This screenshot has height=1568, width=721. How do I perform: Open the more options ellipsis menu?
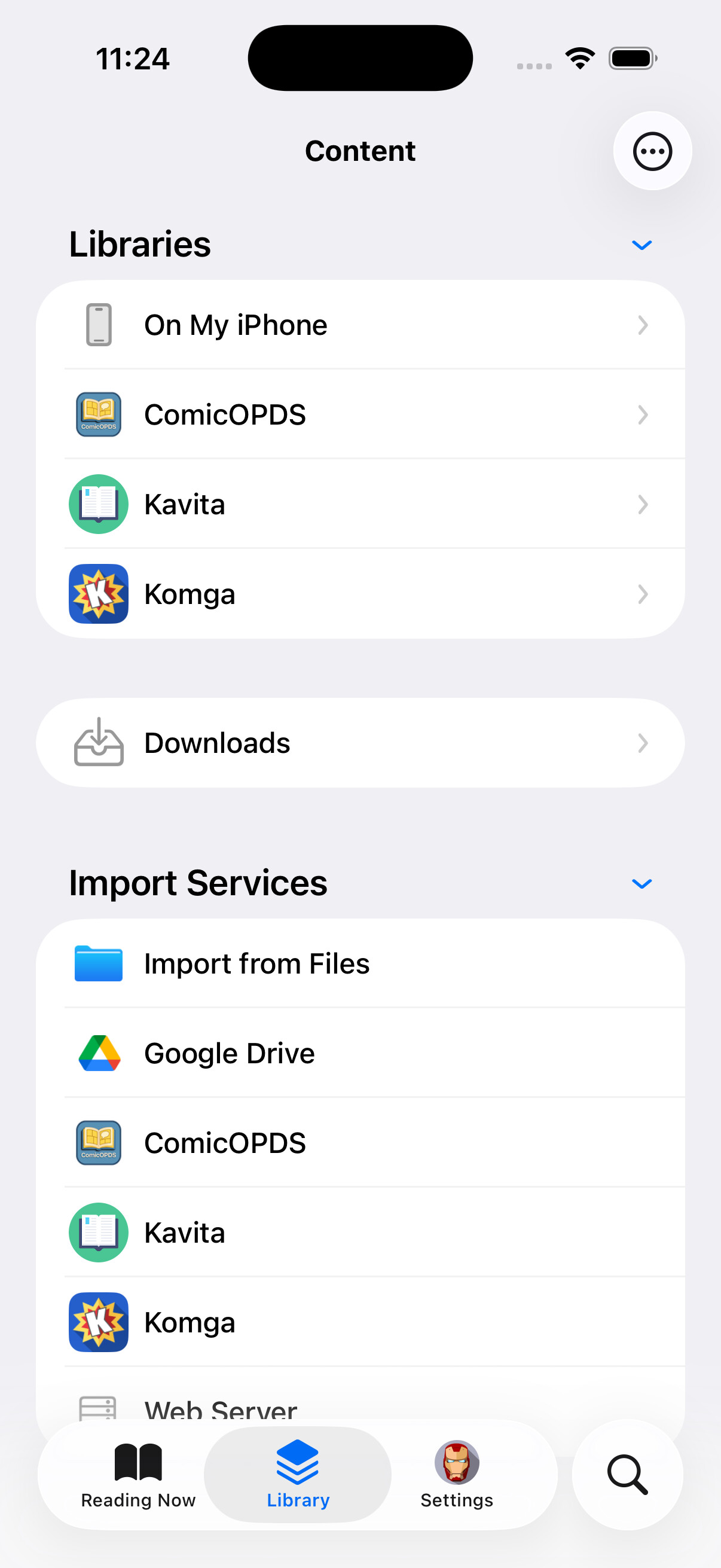pos(652,151)
